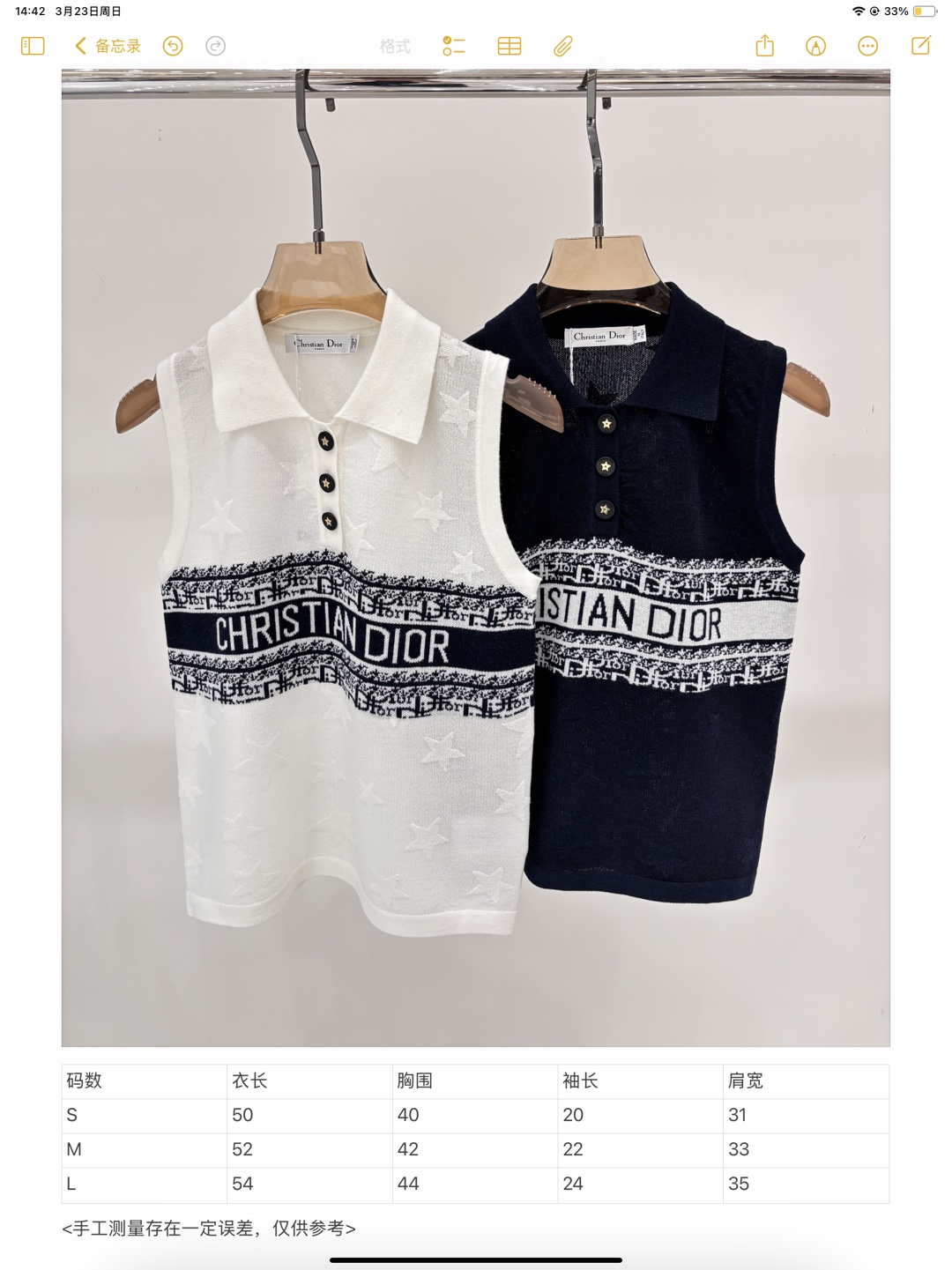Undo the last edit
This screenshot has width=952, height=1270.
[x=173, y=46]
